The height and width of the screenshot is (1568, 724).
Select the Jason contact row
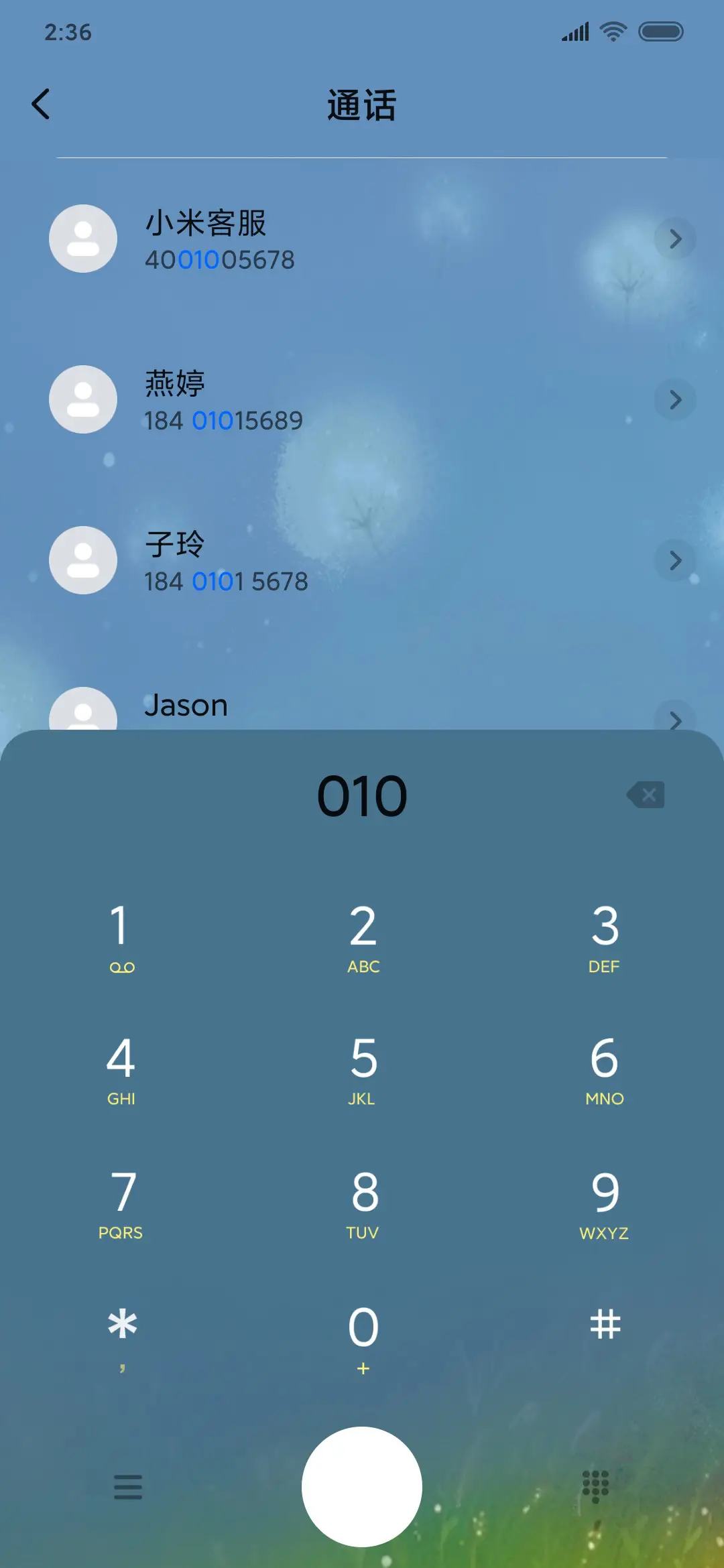[x=335, y=707]
